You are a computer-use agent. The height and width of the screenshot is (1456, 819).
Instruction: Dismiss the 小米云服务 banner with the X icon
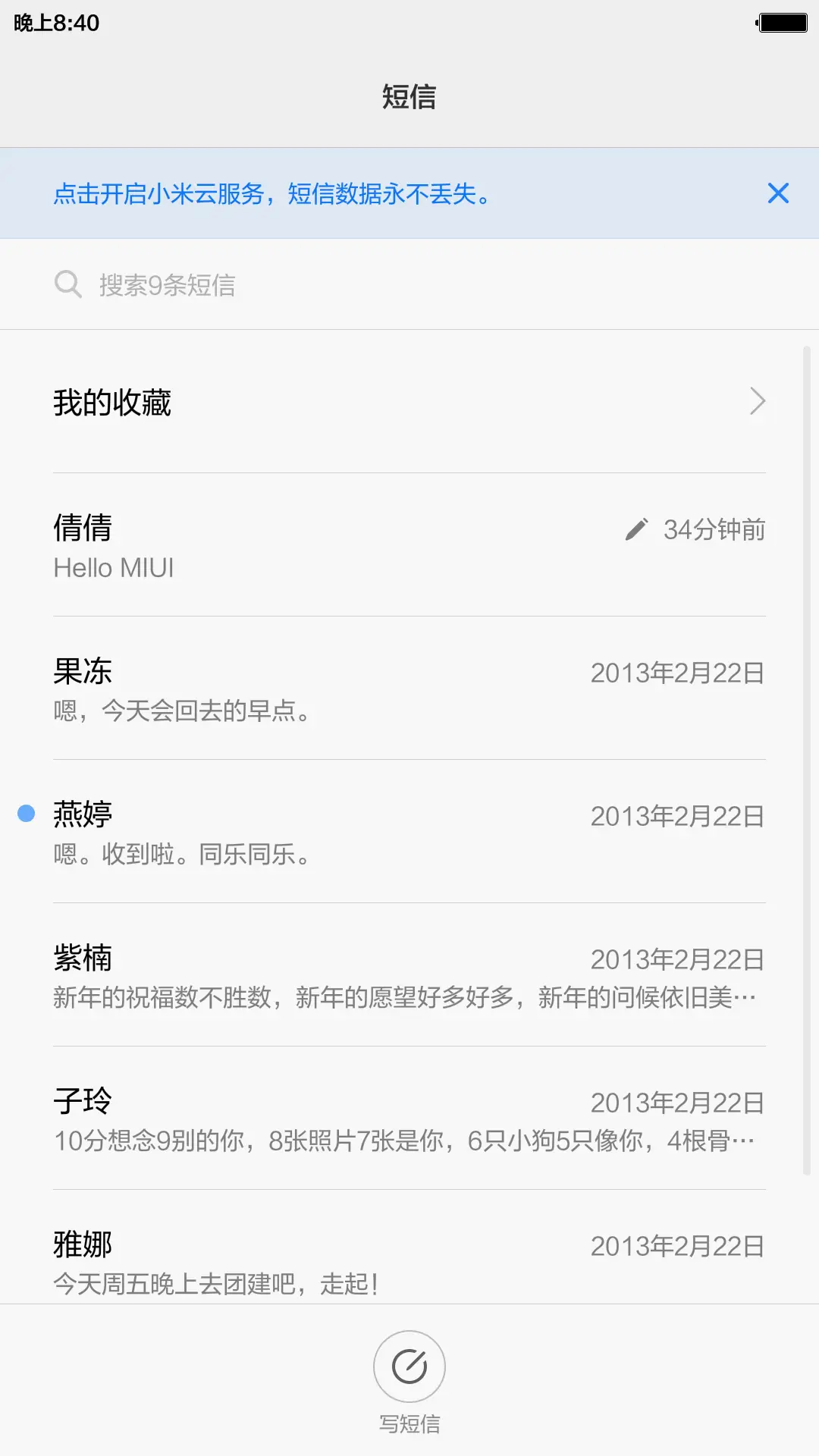778,193
